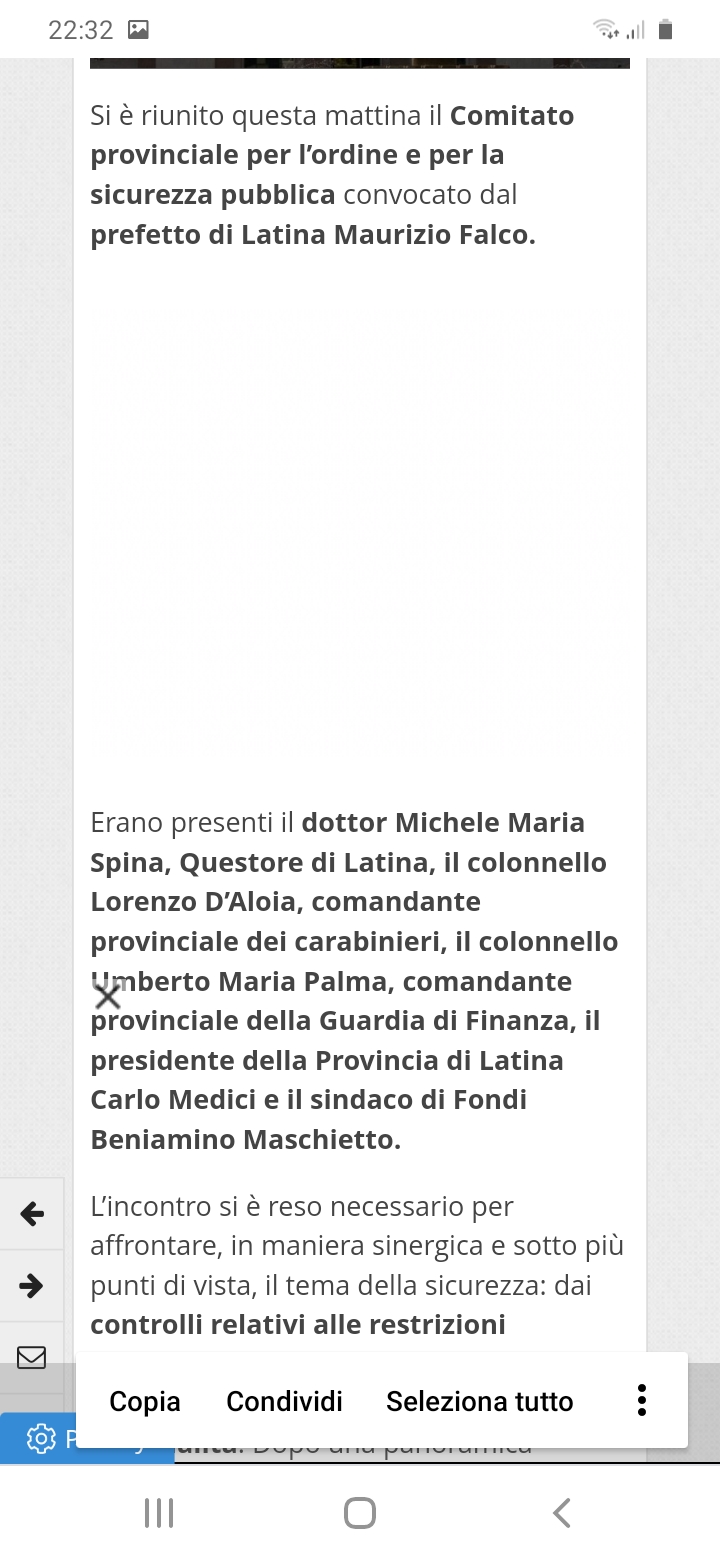Open the three-dot overflow menu
The height and width of the screenshot is (1560, 720).
coord(642,1400)
